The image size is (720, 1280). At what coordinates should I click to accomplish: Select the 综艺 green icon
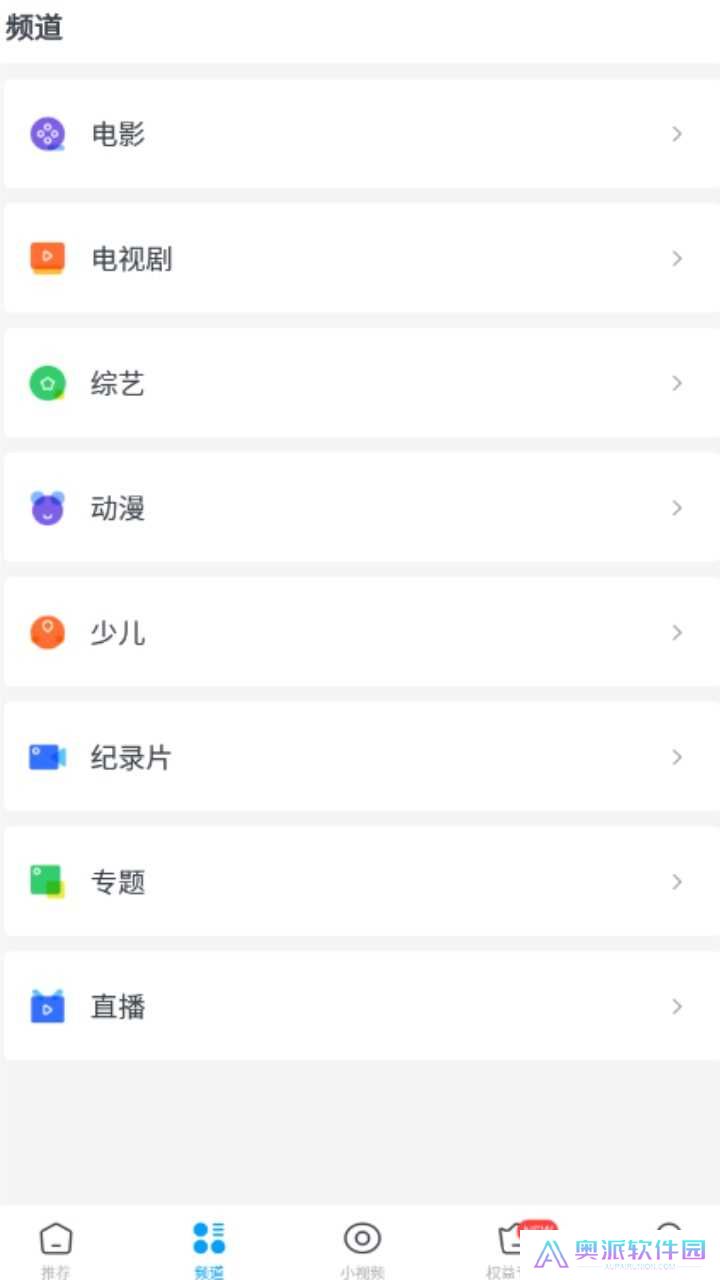tap(47, 383)
